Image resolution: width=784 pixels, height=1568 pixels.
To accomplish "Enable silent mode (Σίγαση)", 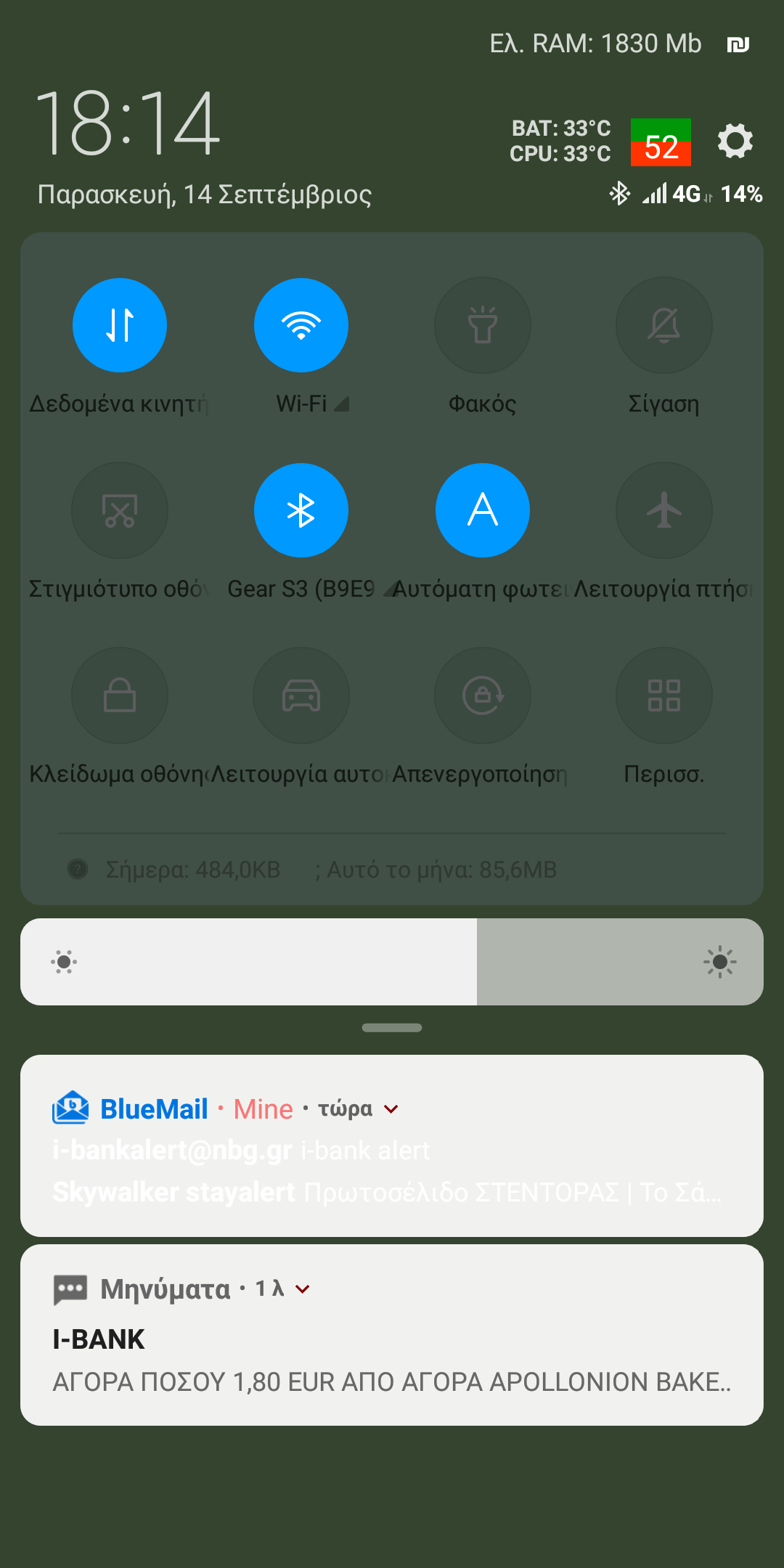I will click(664, 325).
